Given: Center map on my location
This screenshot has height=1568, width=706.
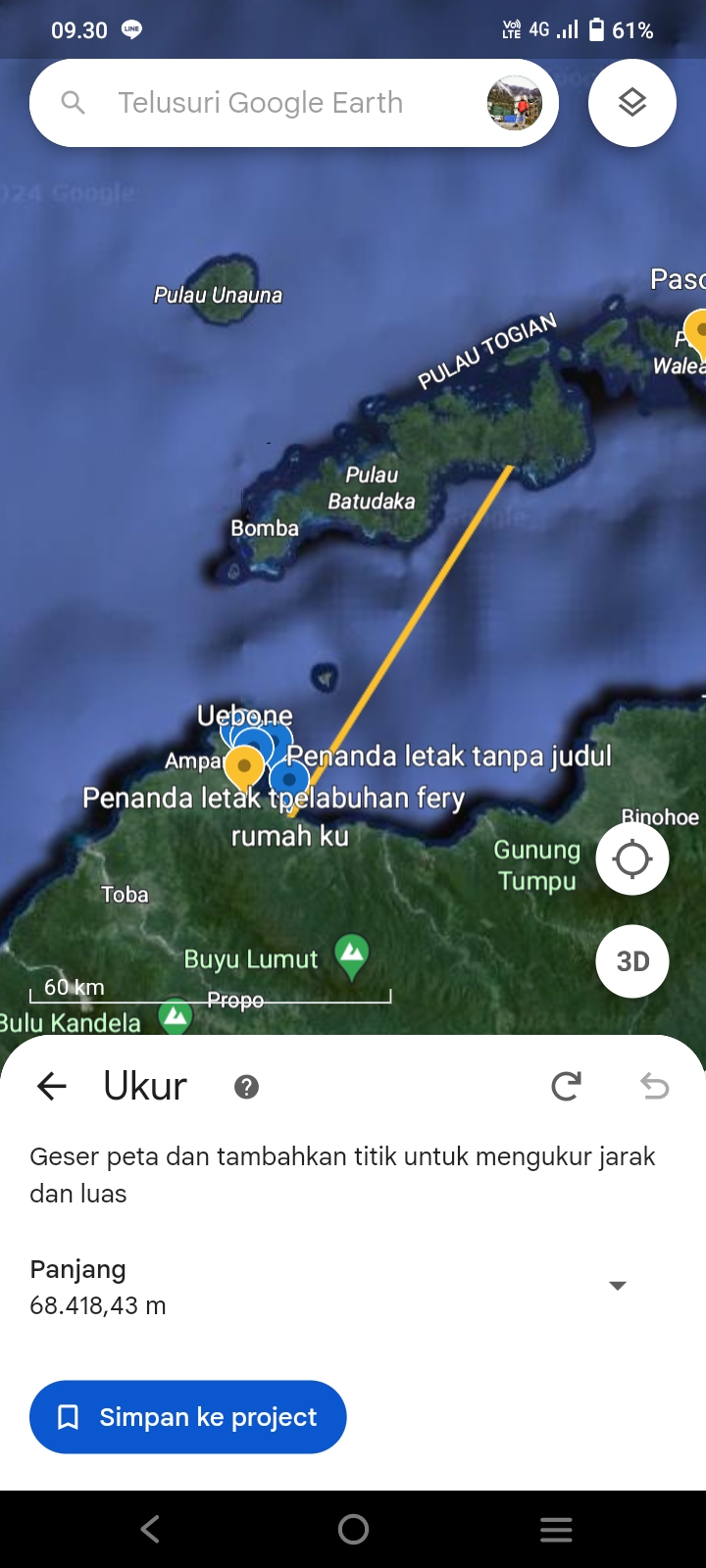Looking at the screenshot, I should [x=632, y=859].
